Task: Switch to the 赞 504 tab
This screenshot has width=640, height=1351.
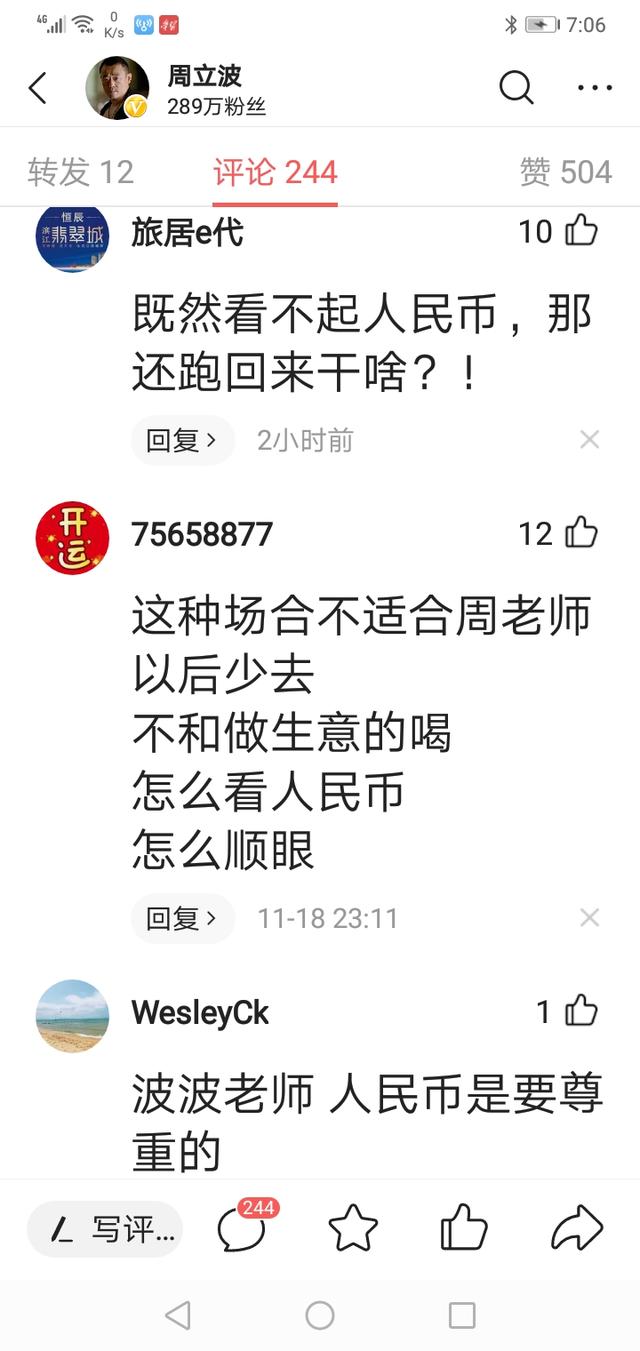Action: [565, 172]
